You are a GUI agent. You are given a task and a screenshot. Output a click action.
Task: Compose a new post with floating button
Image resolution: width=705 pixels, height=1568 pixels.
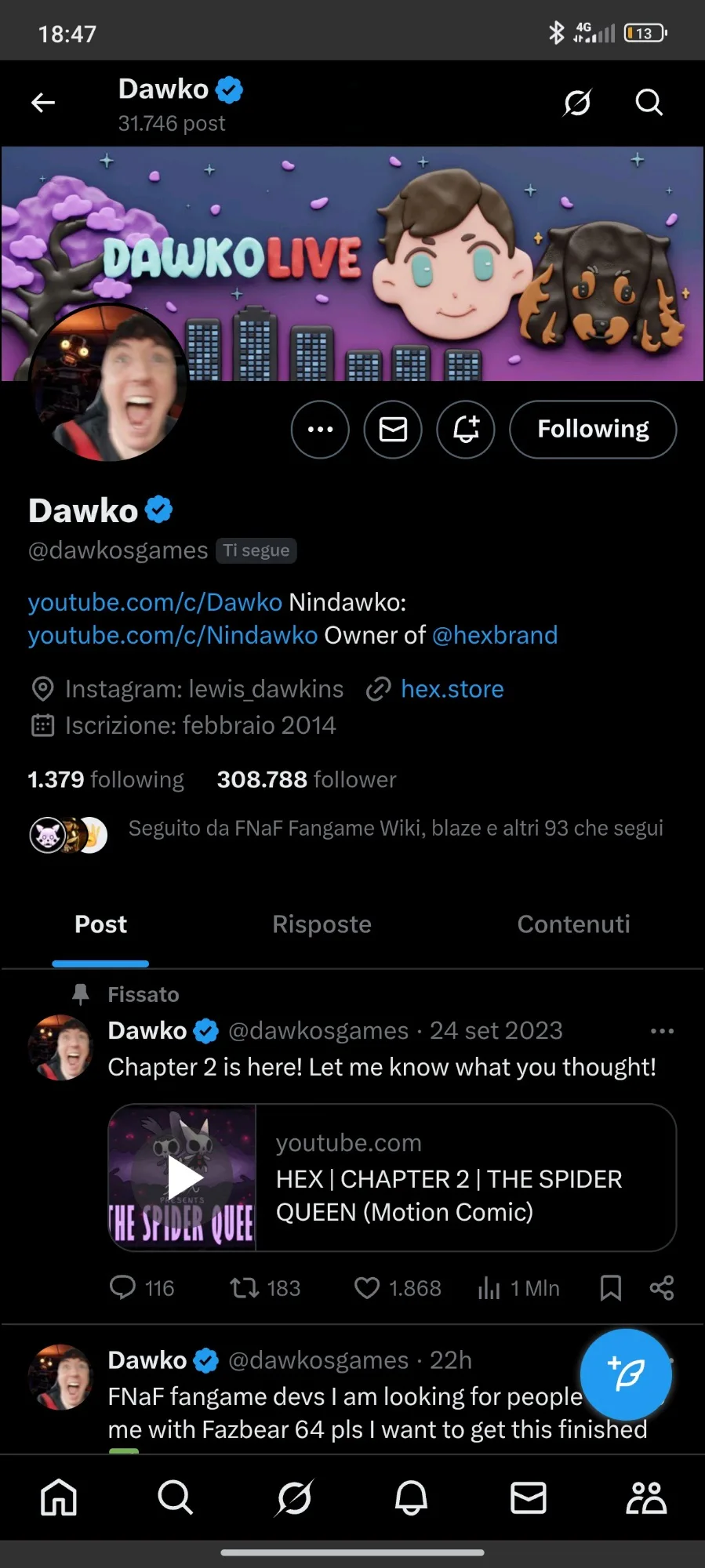(x=626, y=1374)
